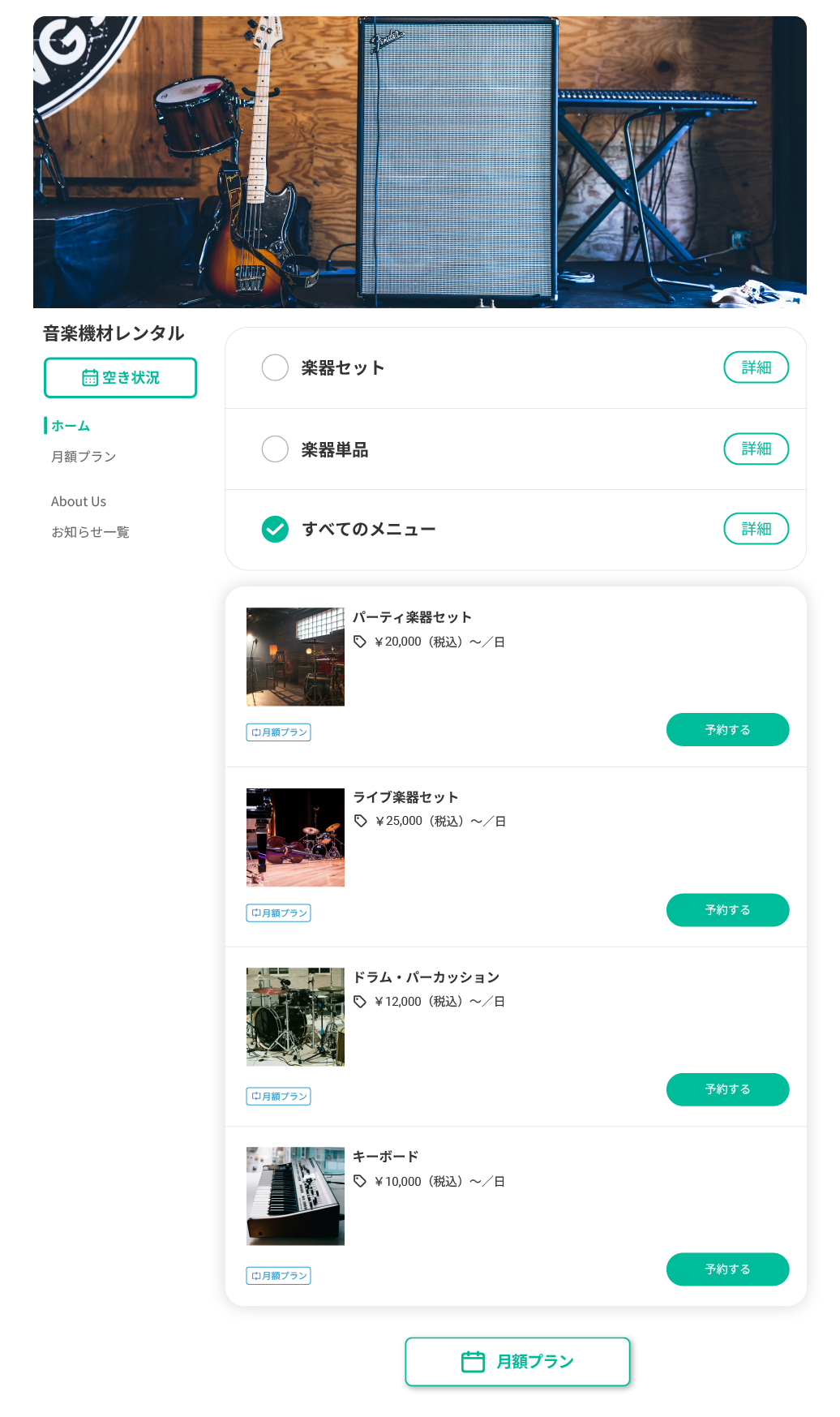This screenshot has width=840, height=1417.
Task: Tap the 月額プラン tag under ドラム・パーカッション
Action: [x=278, y=1097]
